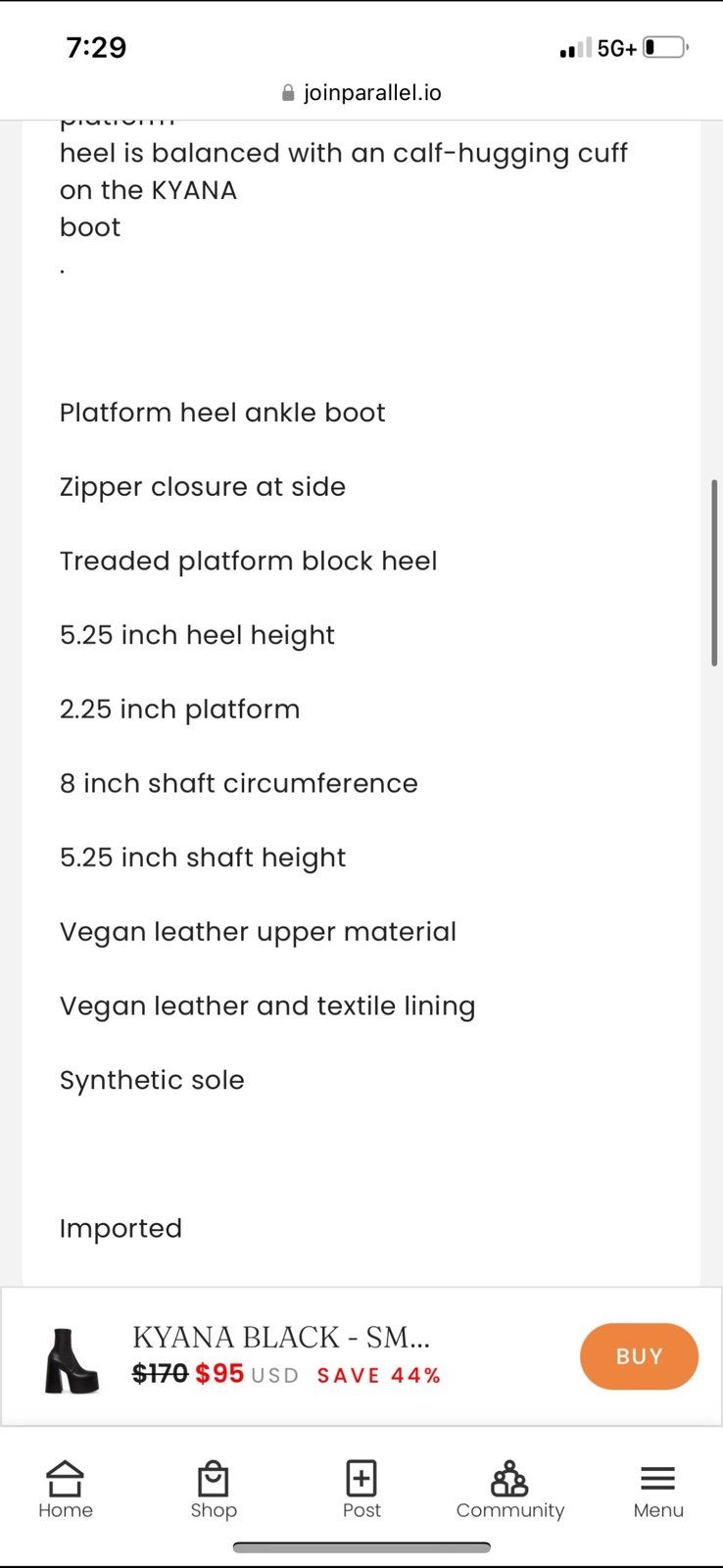Go to the Home tab
The width and height of the screenshot is (723, 1568).
(x=66, y=1490)
